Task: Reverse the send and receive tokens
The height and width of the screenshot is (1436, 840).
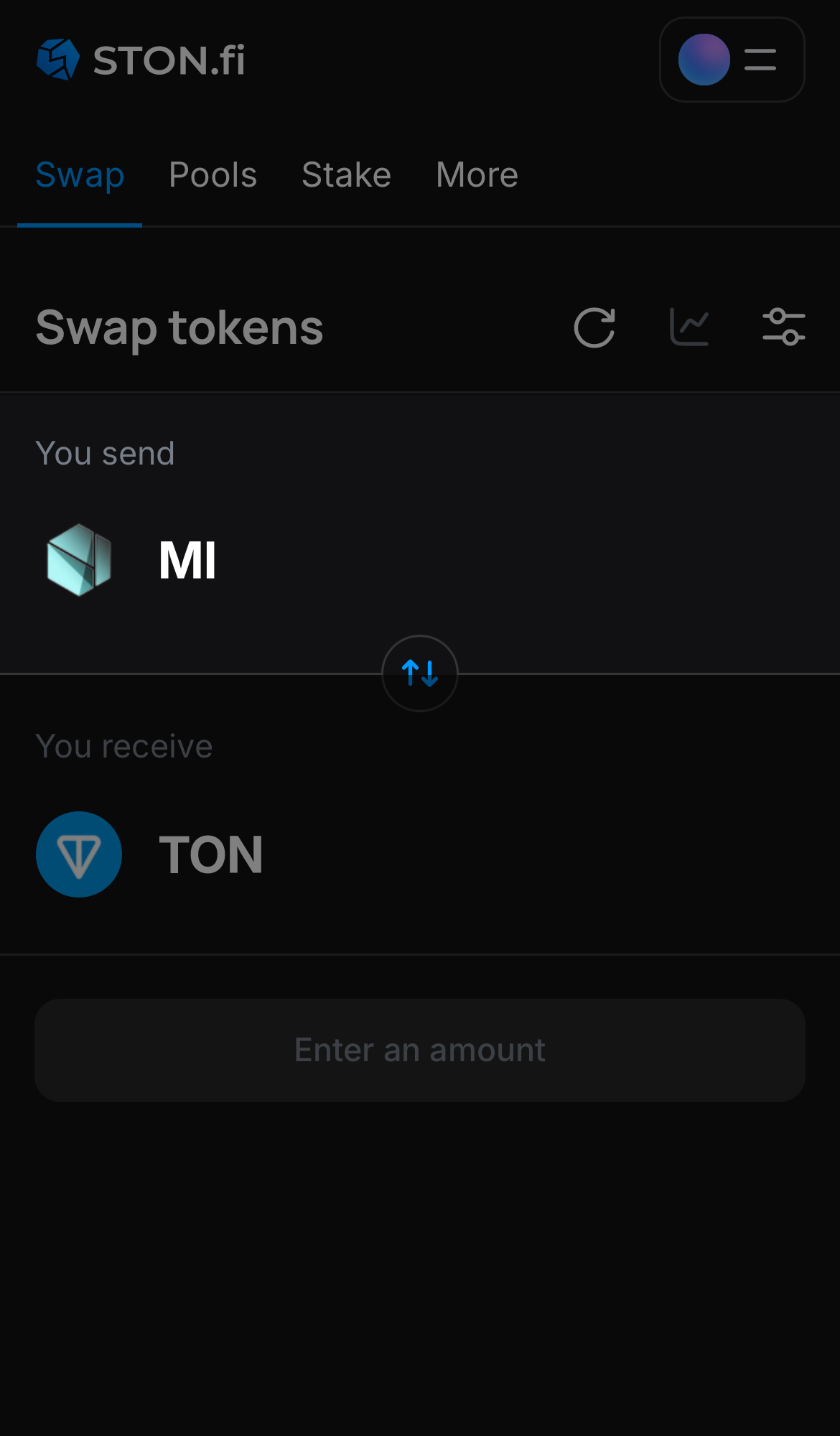Action: click(x=420, y=673)
